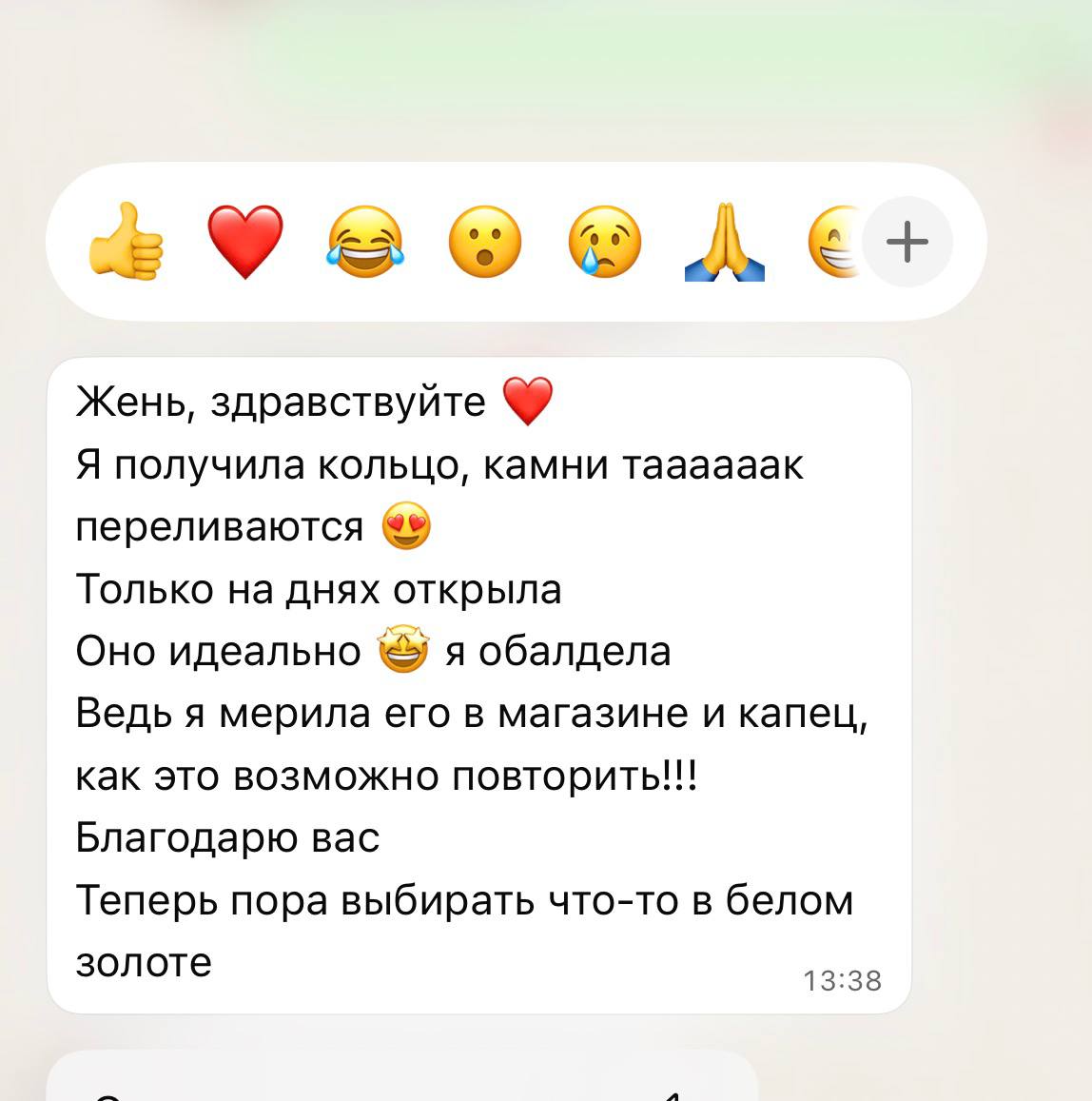The height and width of the screenshot is (1101, 1092).
Task: React with the folded hands emoji
Action: pos(725,243)
